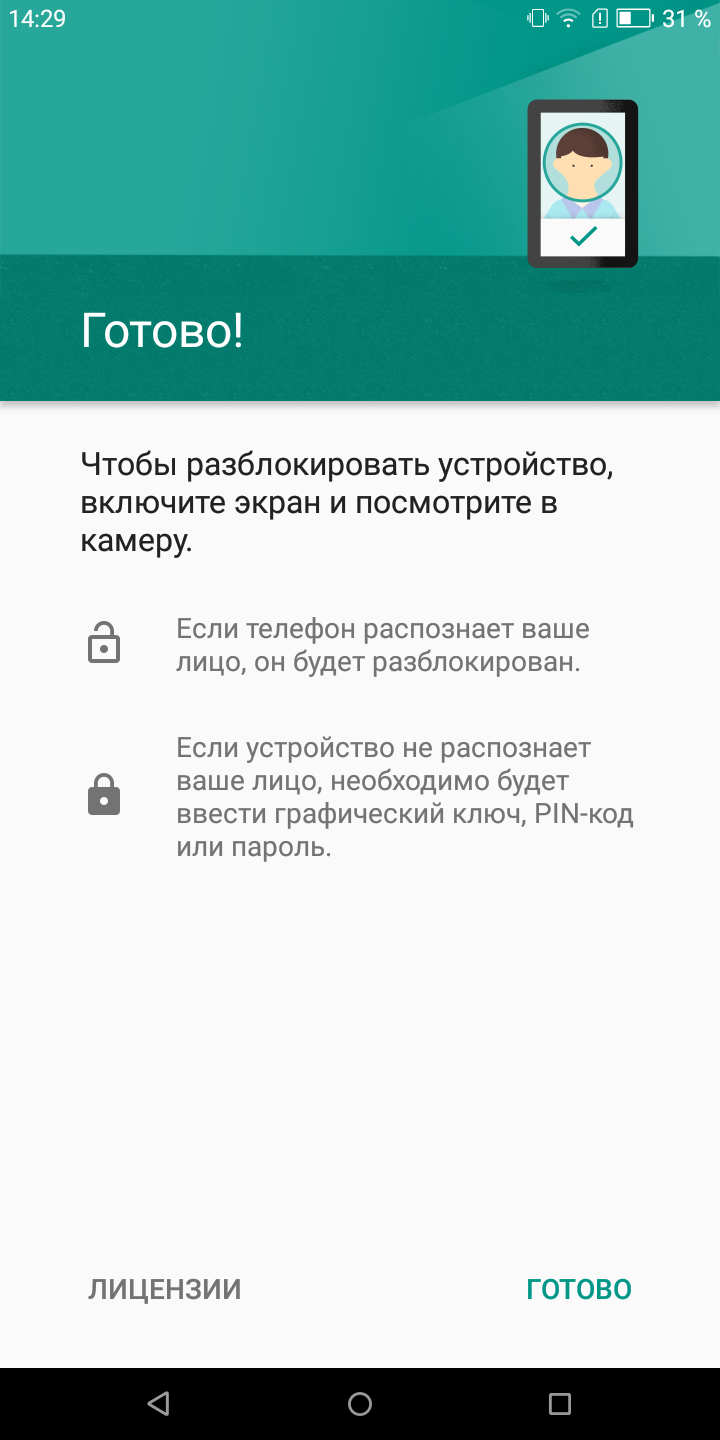The image size is (720, 1440).
Task: Tap the ГОТОВО button to finish
Action: click(x=579, y=1289)
